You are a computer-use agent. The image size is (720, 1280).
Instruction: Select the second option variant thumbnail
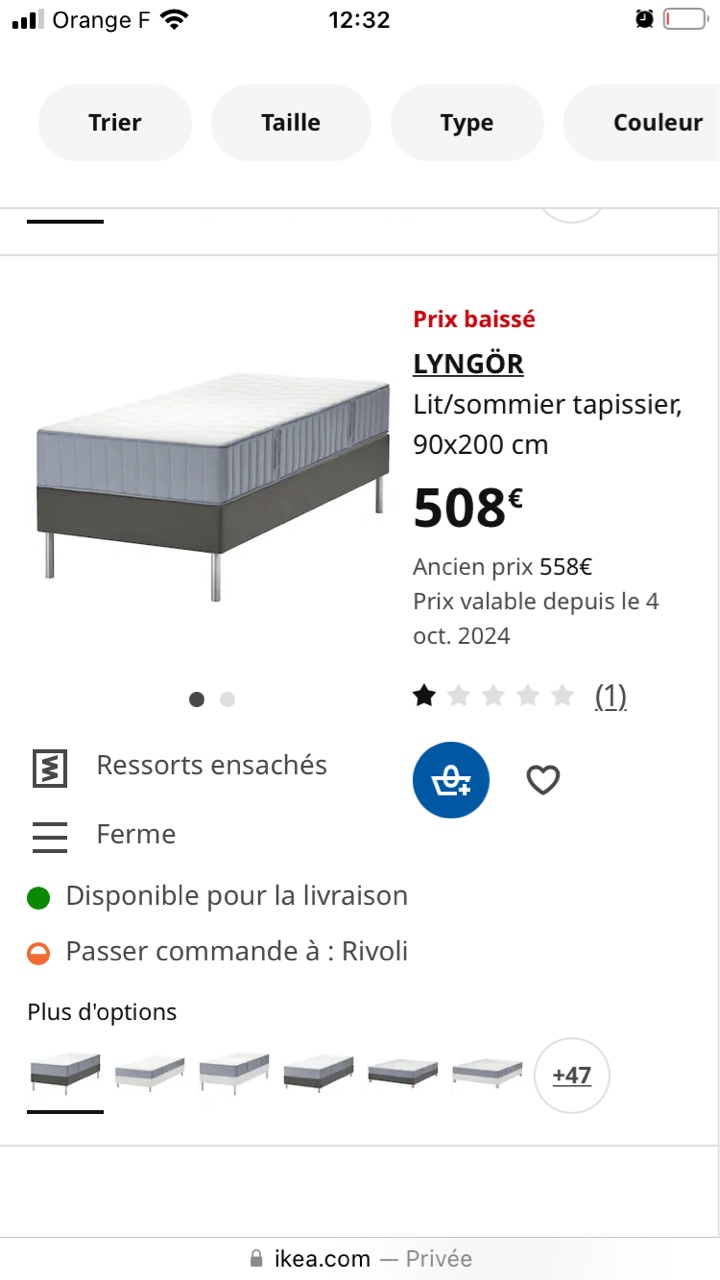pos(149,1073)
